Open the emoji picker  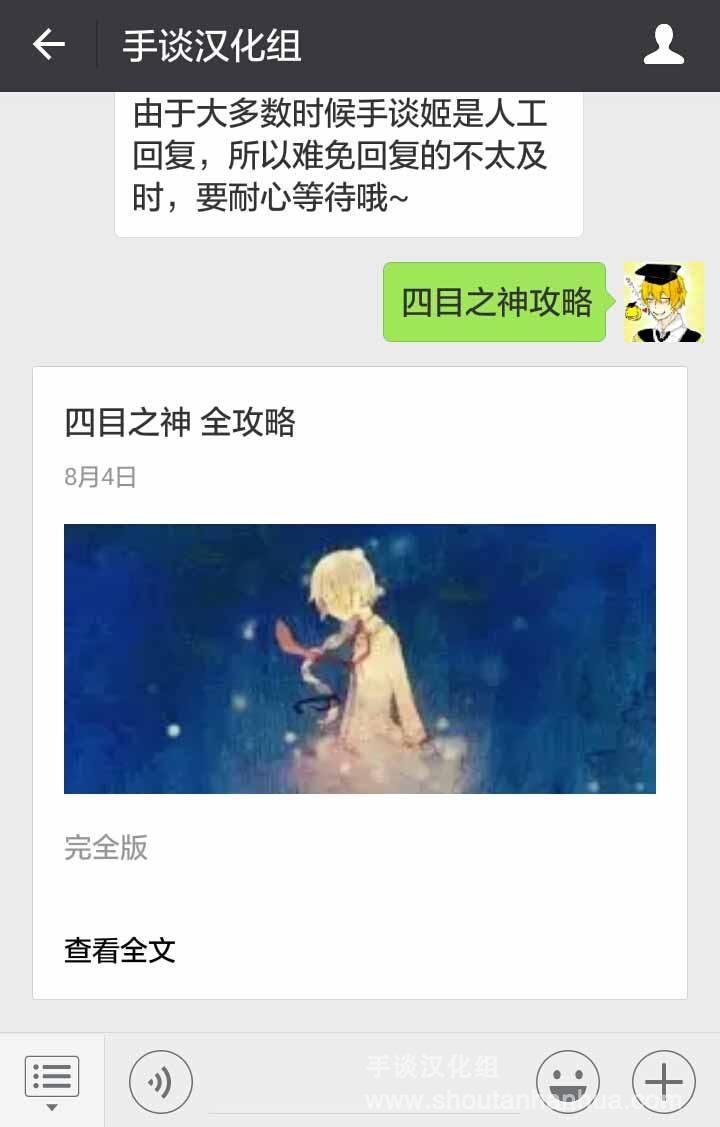point(568,1081)
